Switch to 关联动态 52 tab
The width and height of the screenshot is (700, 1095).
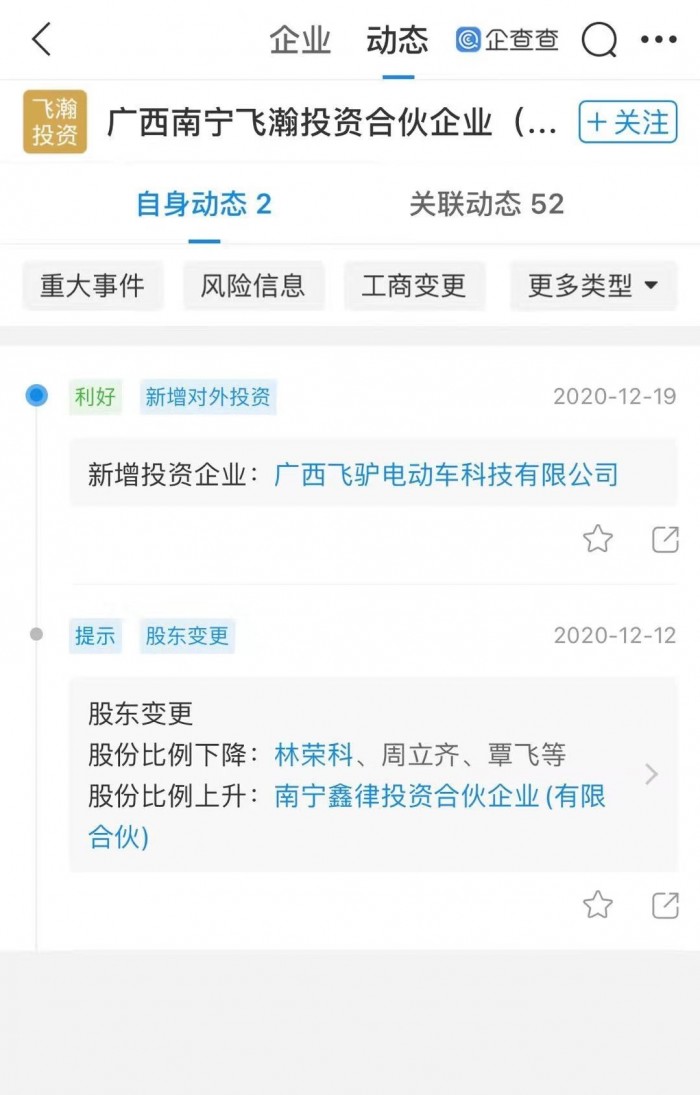coord(486,205)
